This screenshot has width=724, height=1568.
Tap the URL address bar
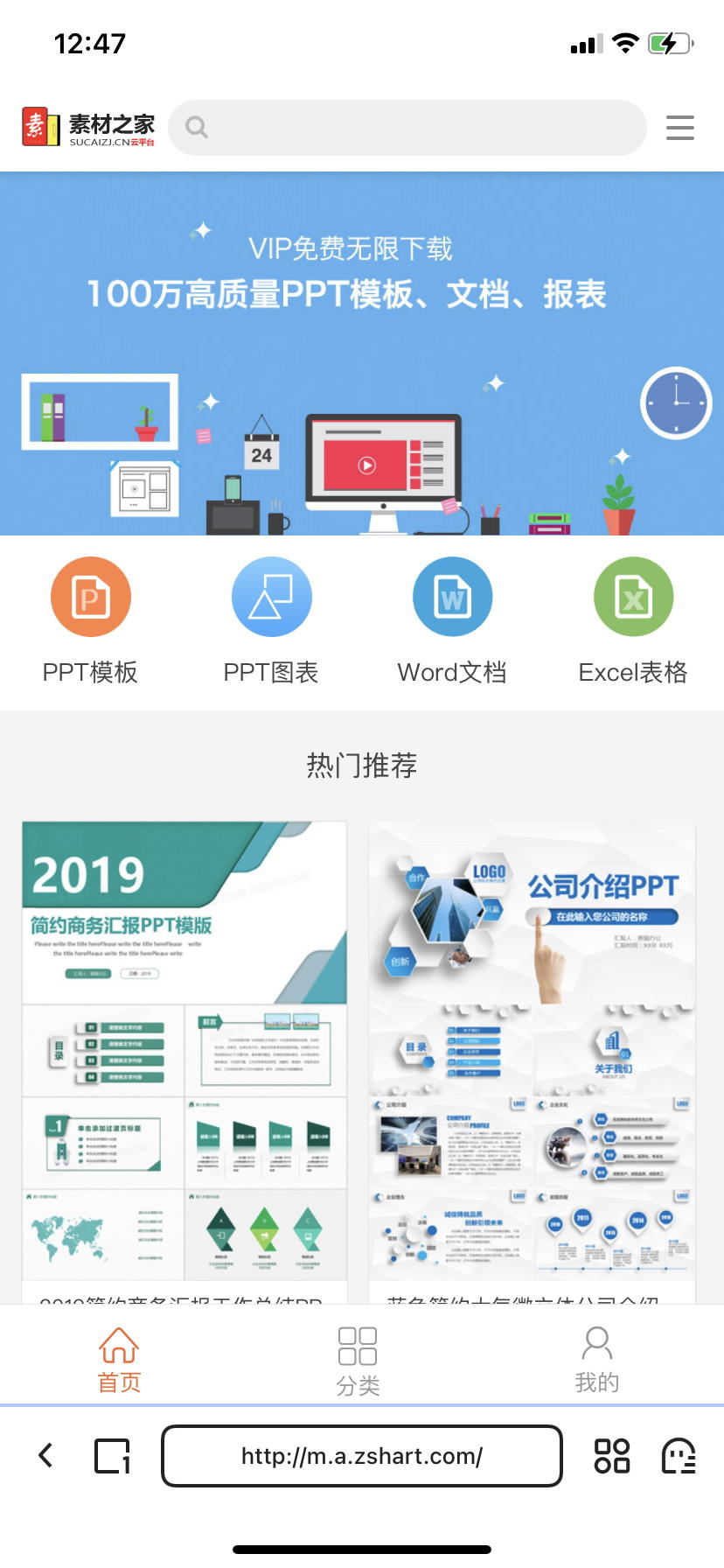362,1456
